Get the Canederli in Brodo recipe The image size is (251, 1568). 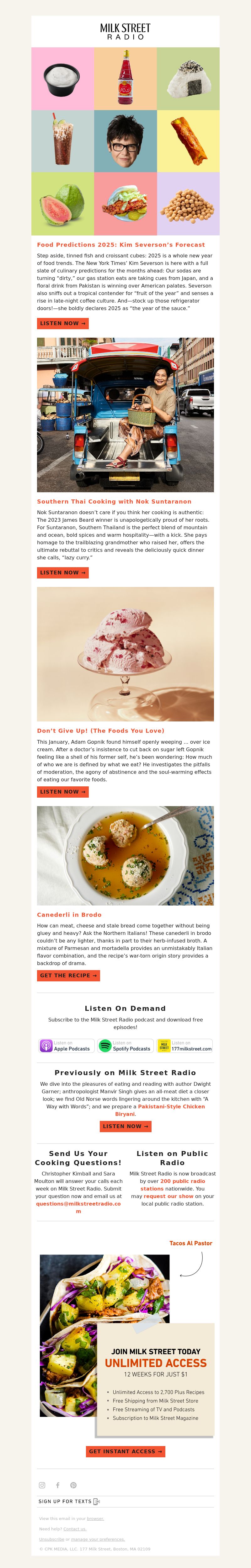68,976
